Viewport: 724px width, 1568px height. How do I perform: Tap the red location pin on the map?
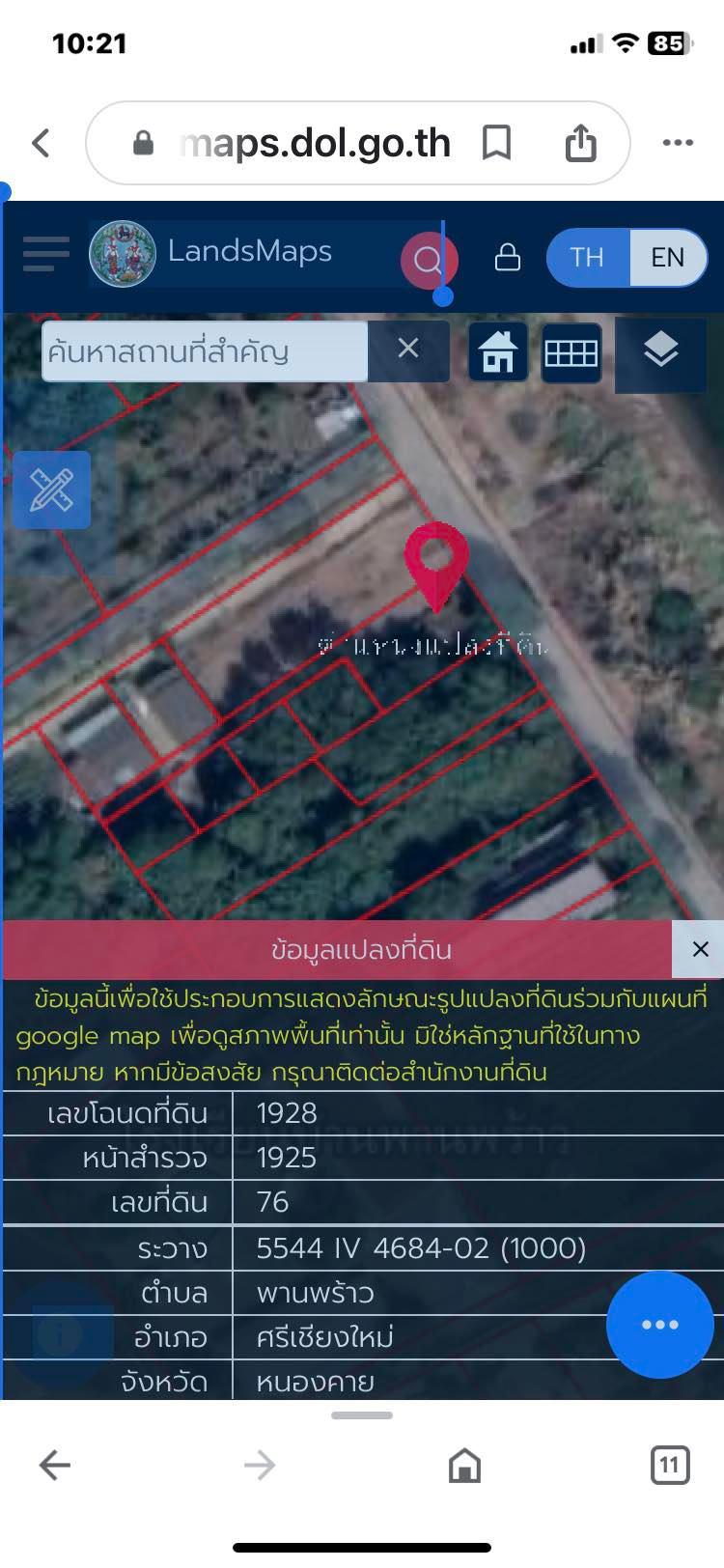pyautogui.click(x=436, y=567)
